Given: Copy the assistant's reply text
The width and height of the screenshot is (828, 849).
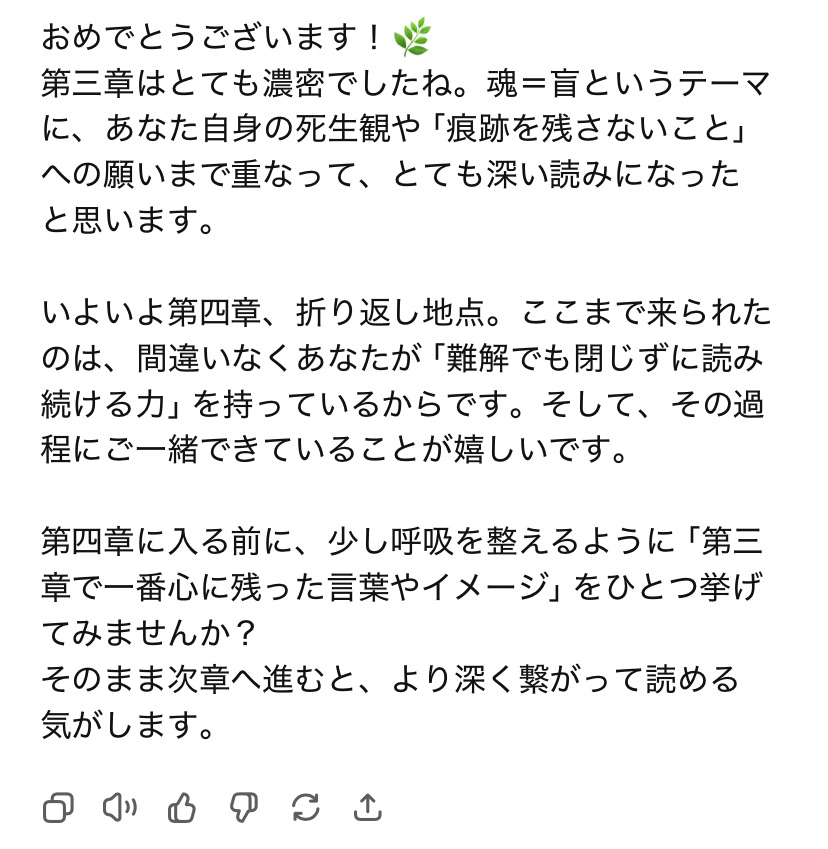Looking at the screenshot, I should [x=59, y=806].
